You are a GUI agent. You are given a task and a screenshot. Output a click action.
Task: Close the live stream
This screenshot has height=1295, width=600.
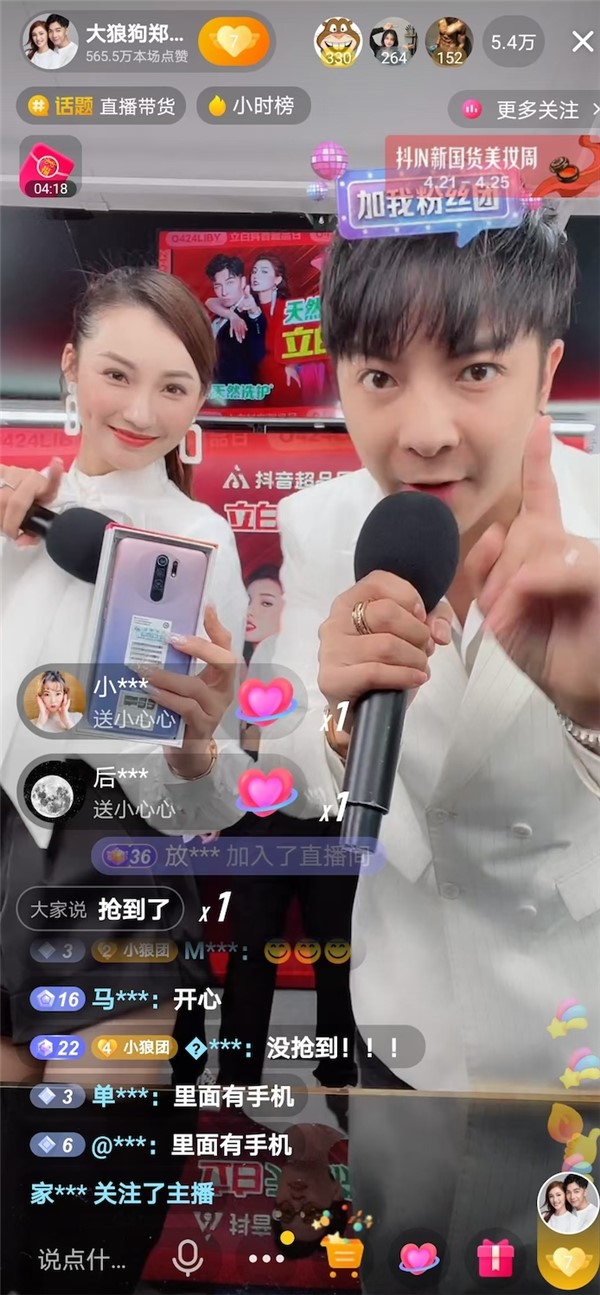(x=582, y=41)
